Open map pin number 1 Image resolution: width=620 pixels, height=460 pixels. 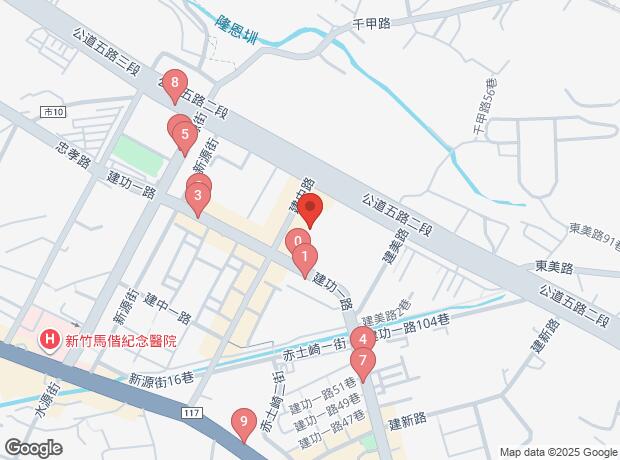305,258
